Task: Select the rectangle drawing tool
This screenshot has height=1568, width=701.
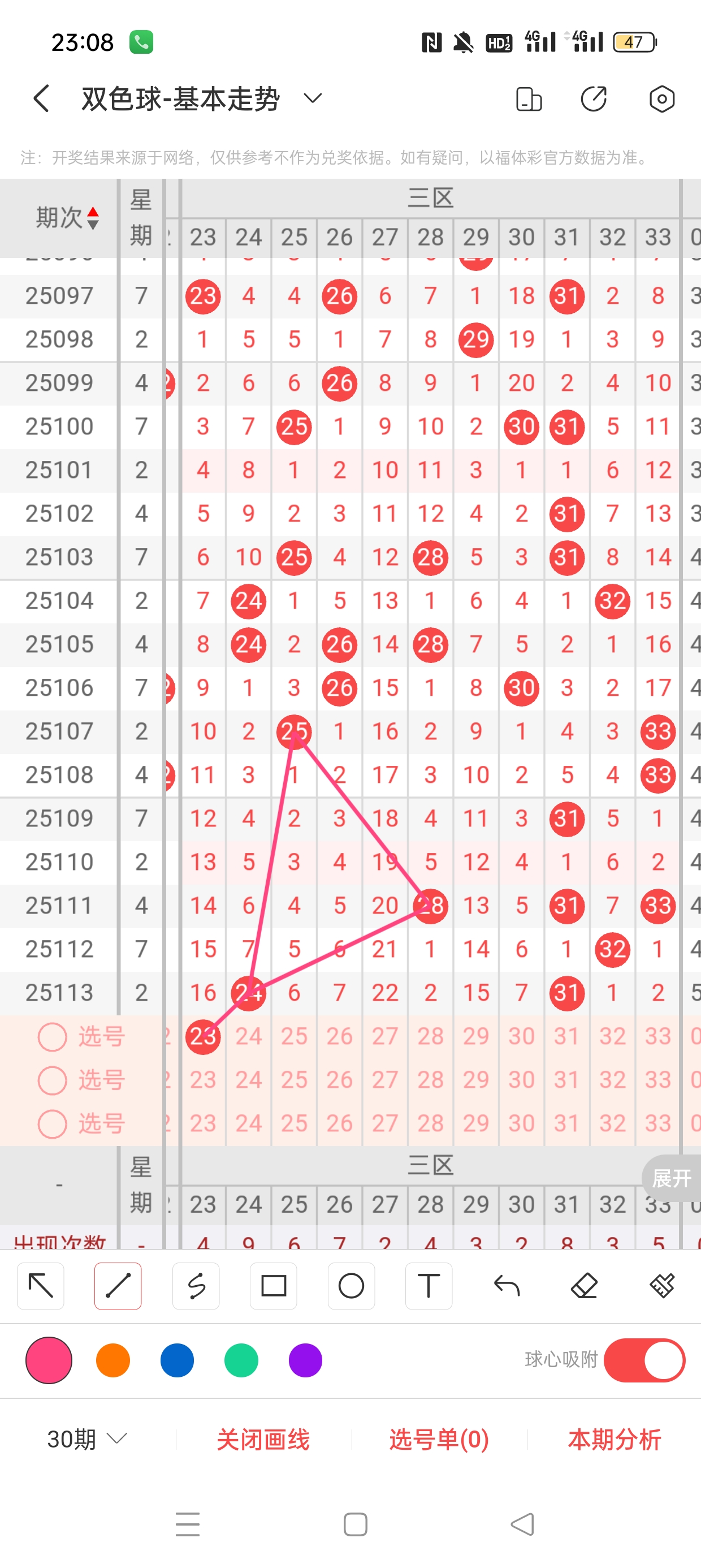Action: pyautogui.click(x=273, y=1286)
